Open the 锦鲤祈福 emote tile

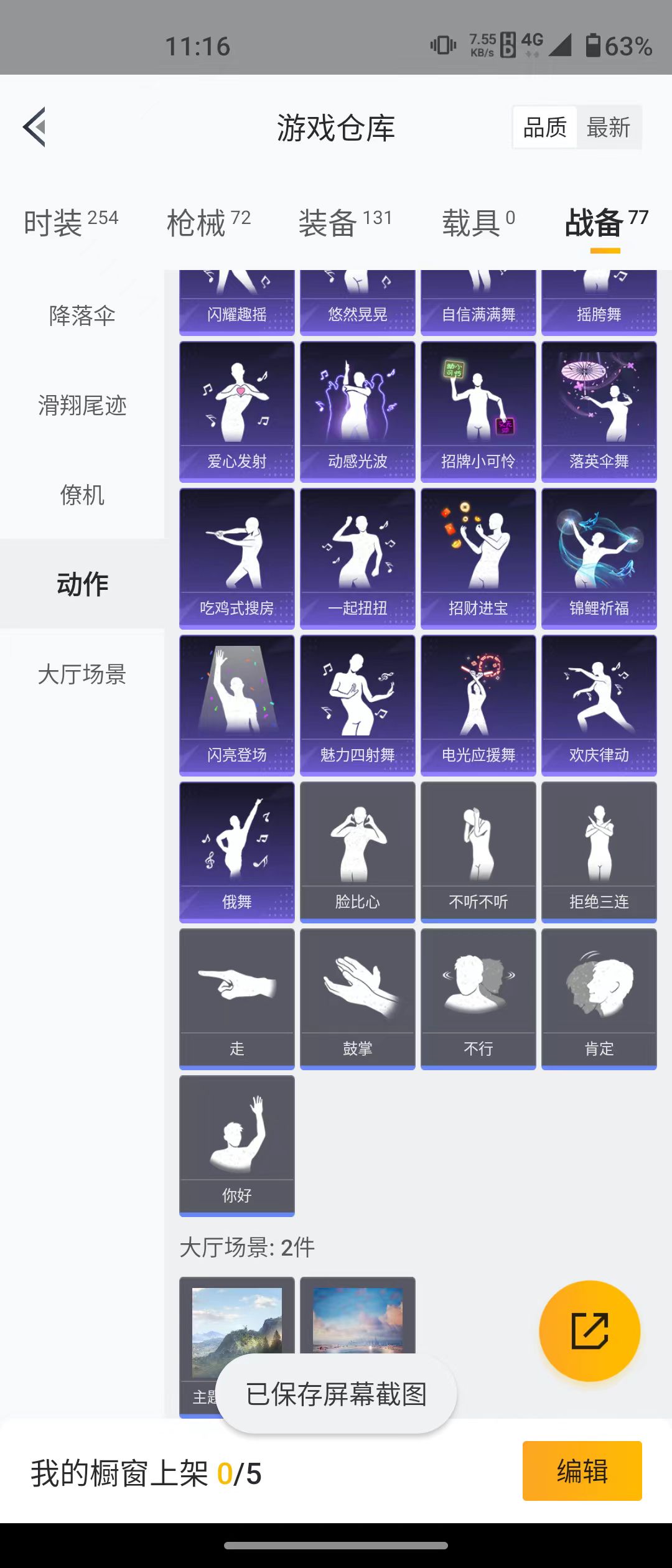[599, 558]
